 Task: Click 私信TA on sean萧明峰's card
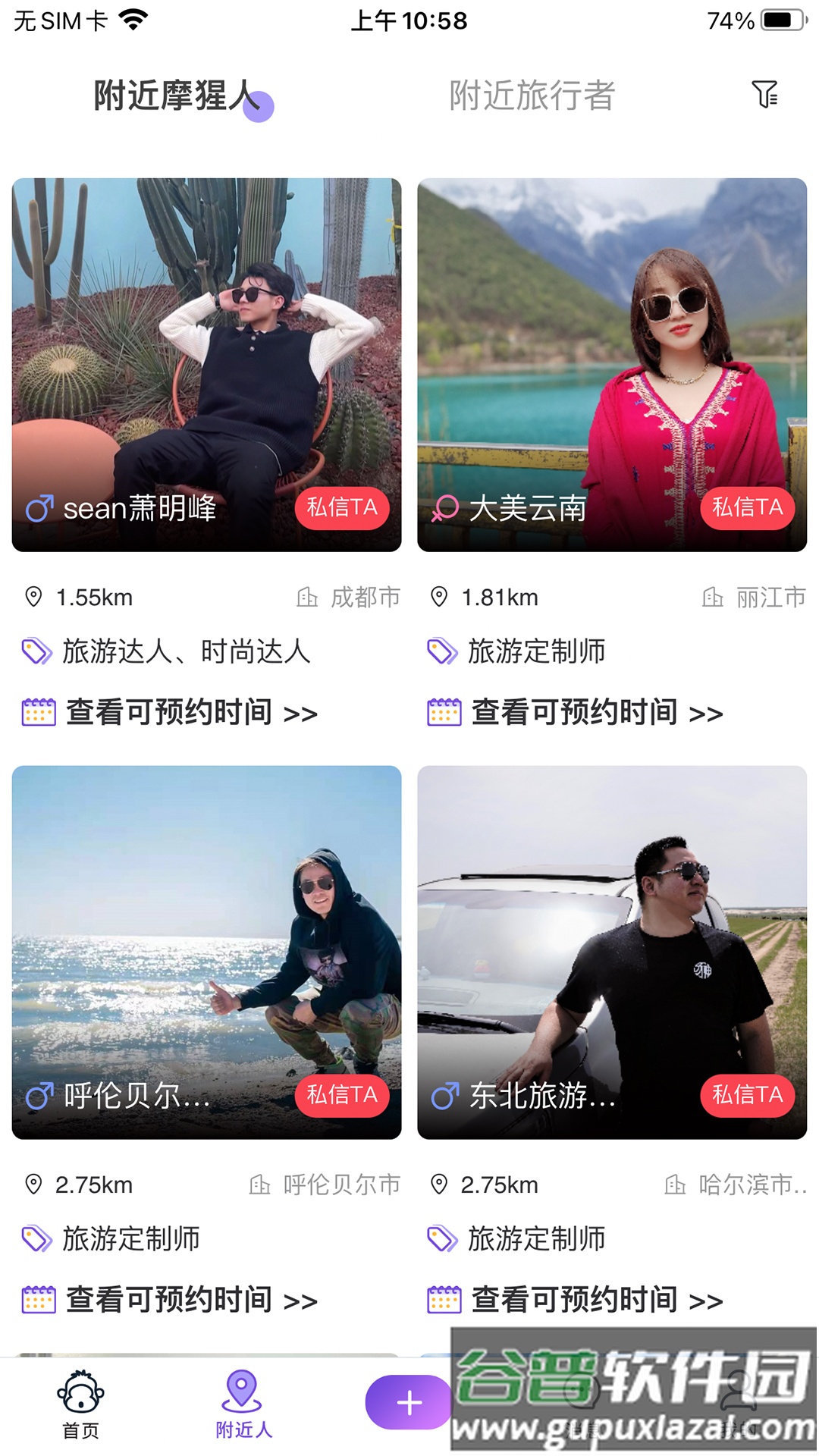pos(343,508)
